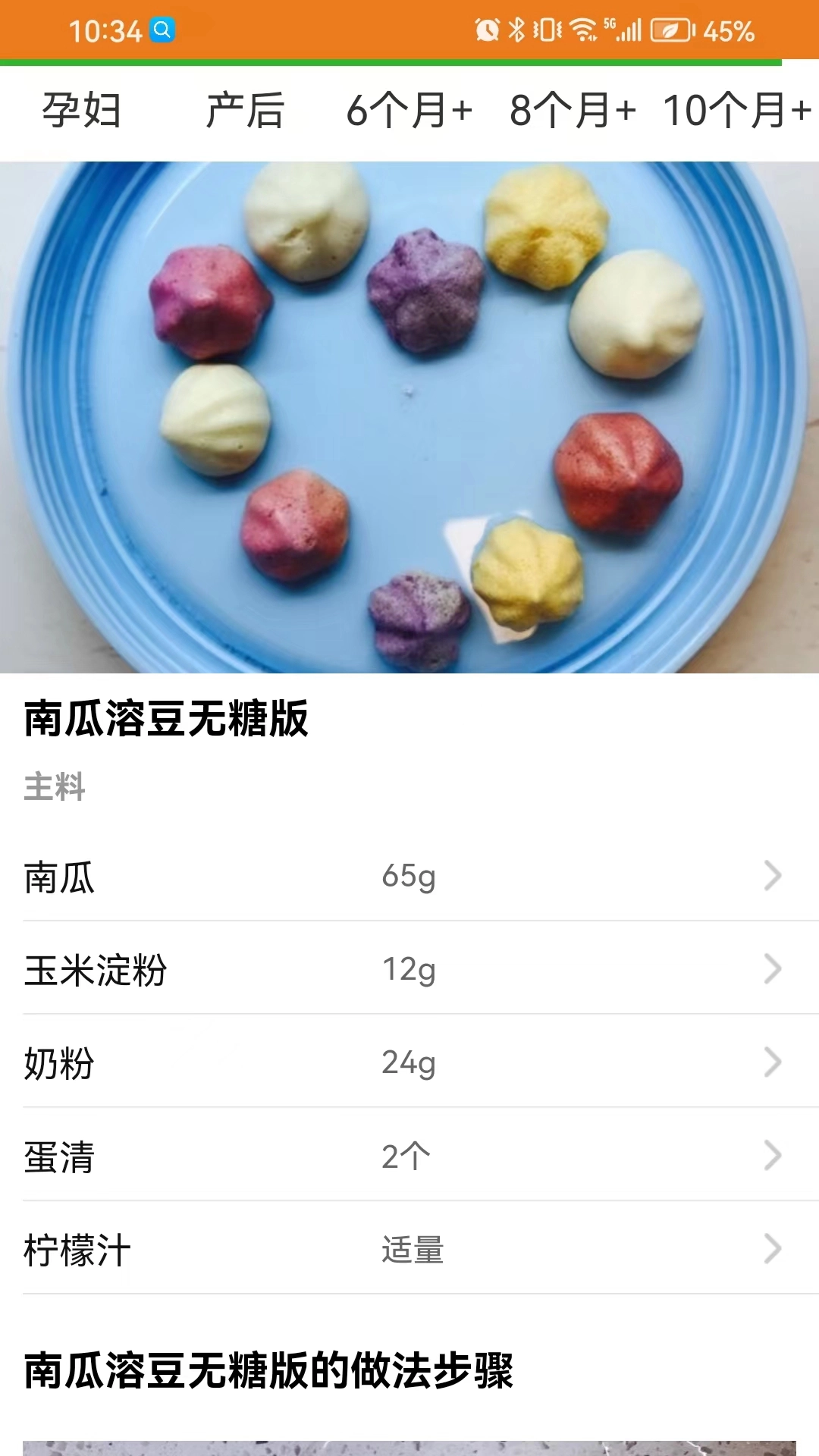819x1456 pixels.
Task: Open details for 奶粉 via its chevron
Action: pyautogui.click(x=773, y=1063)
